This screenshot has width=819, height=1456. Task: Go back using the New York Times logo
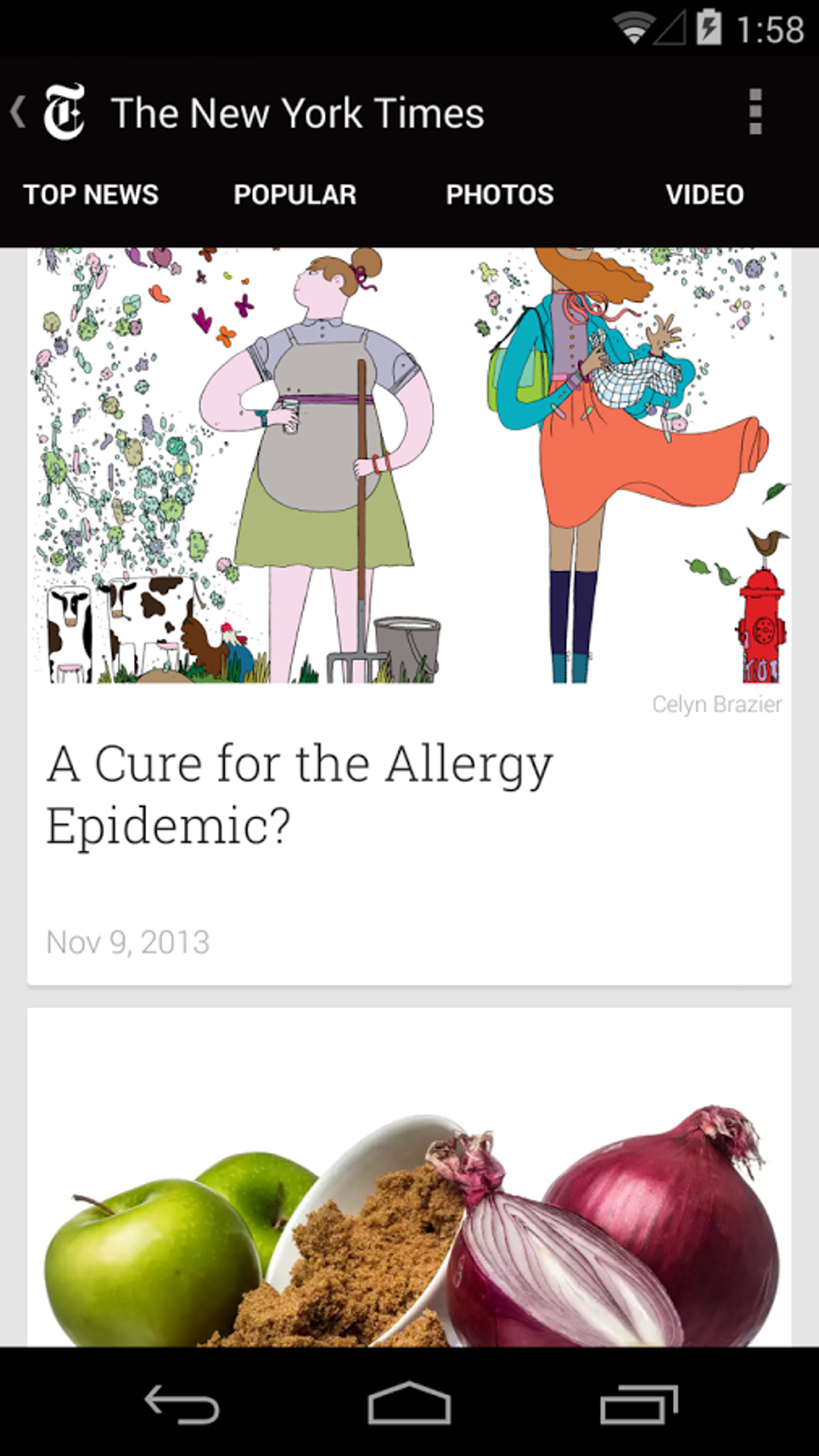[x=63, y=112]
